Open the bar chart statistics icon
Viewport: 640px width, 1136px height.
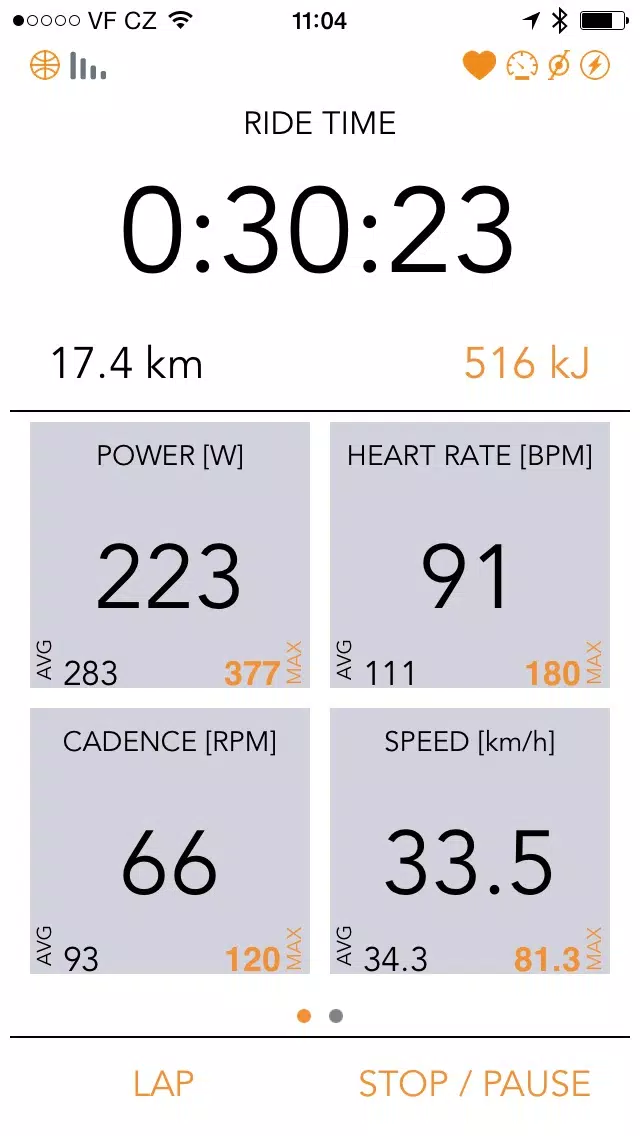88,65
